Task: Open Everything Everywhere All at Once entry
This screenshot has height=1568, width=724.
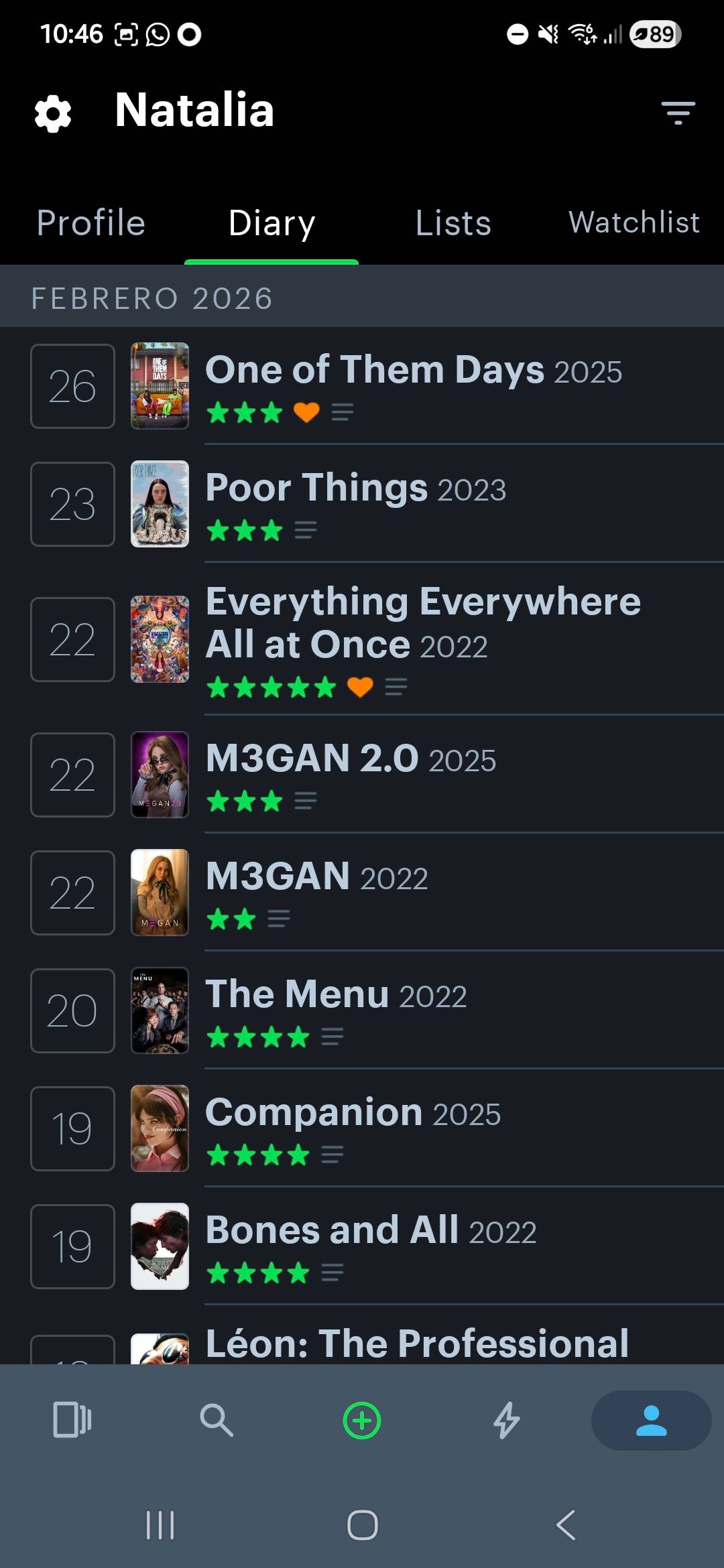Action: pyautogui.click(x=362, y=639)
